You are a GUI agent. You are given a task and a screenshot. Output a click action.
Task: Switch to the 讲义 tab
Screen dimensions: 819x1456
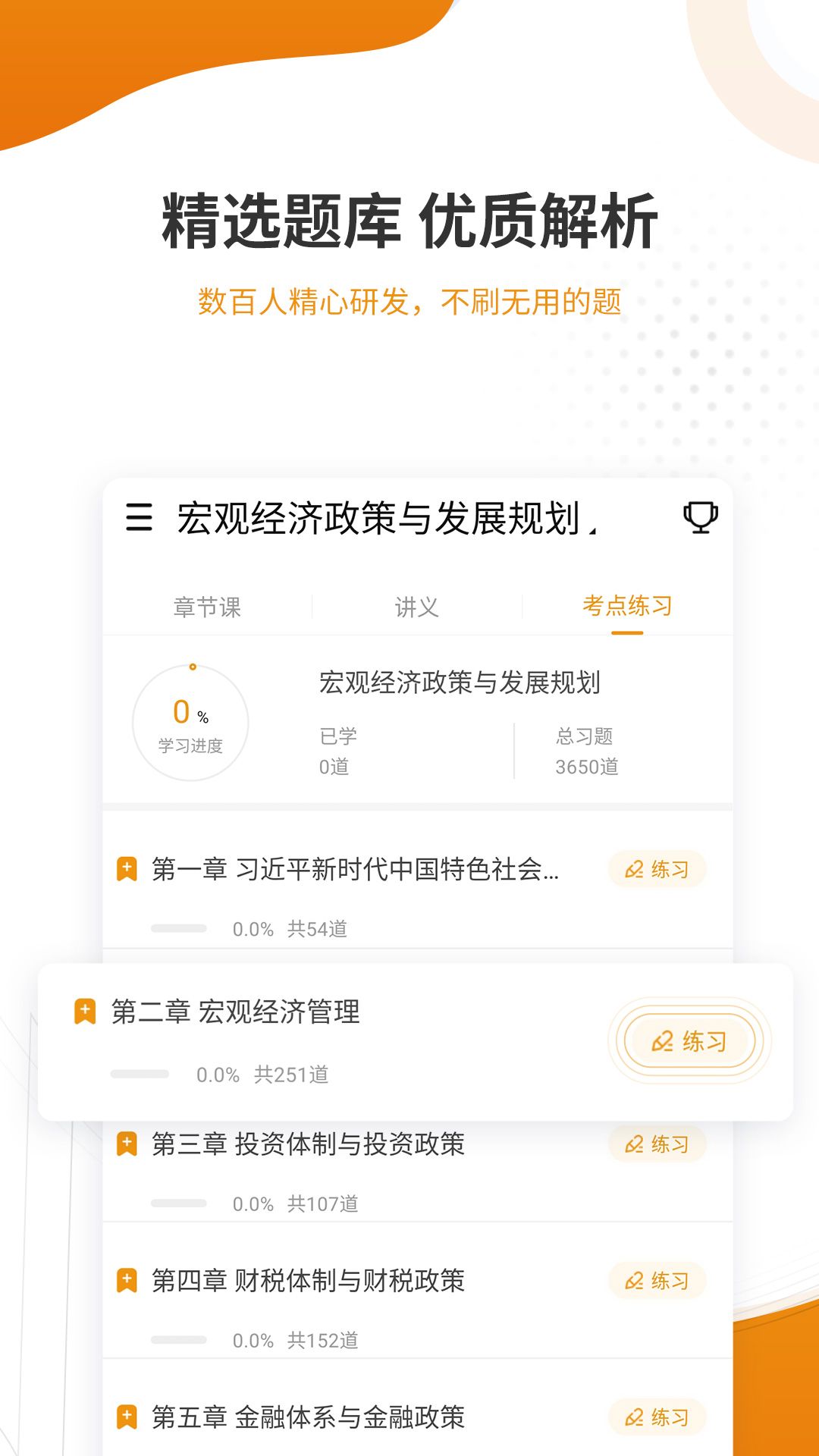point(416,607)
